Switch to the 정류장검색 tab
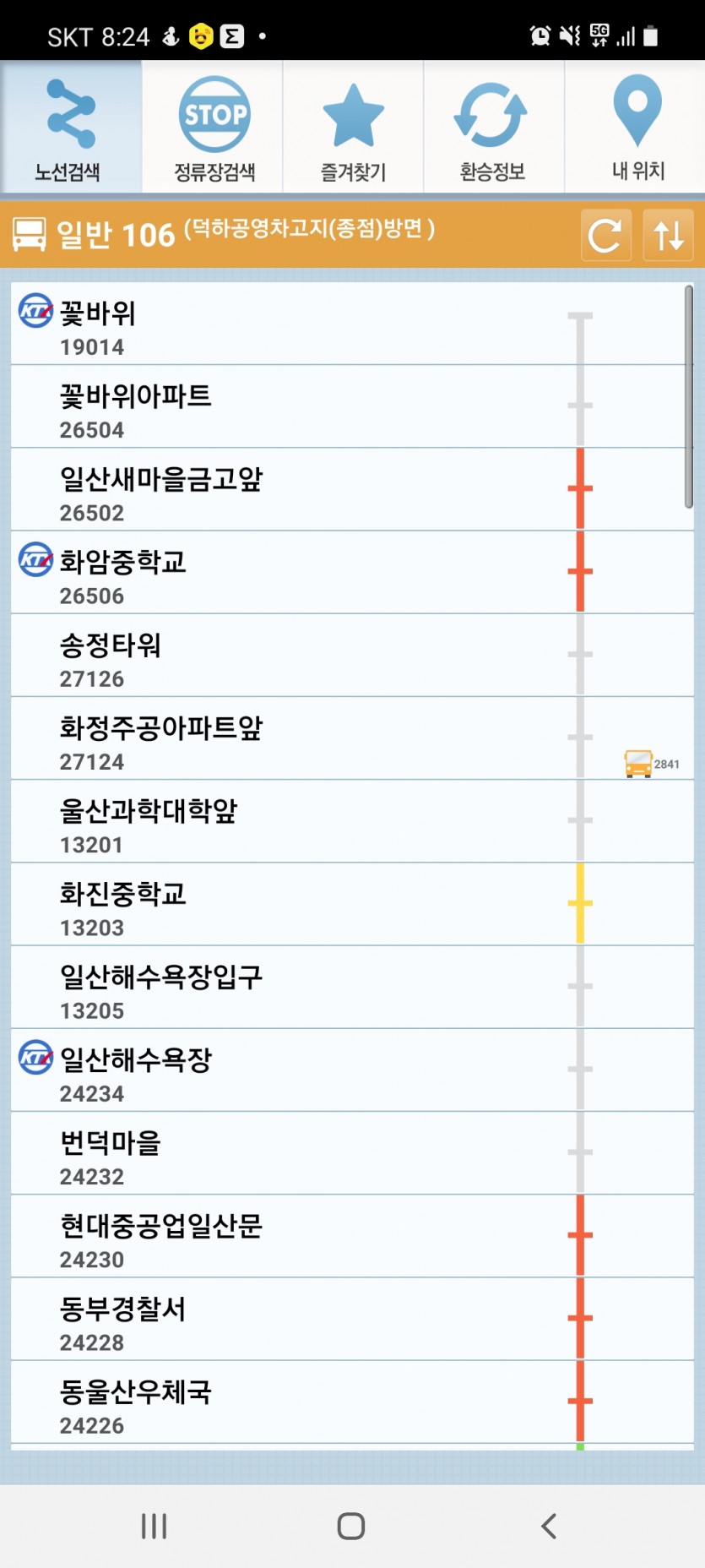Viewport: 705px width, 1568px height. 212,128
